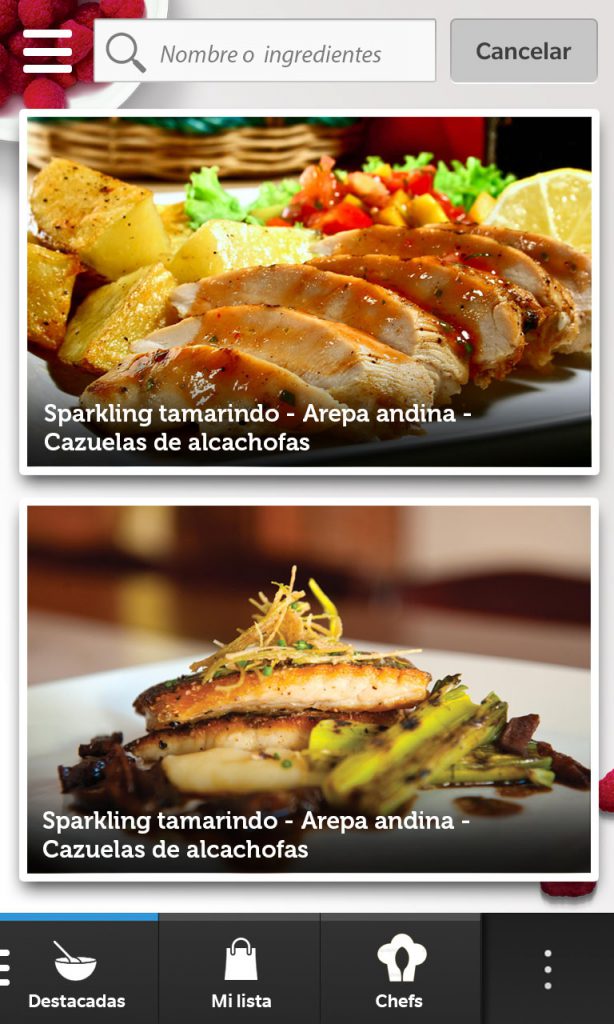Tap the Nombre o ingredientes search field
The height and width of the screenshot is (1024, 614).
(x=265, y=51)
